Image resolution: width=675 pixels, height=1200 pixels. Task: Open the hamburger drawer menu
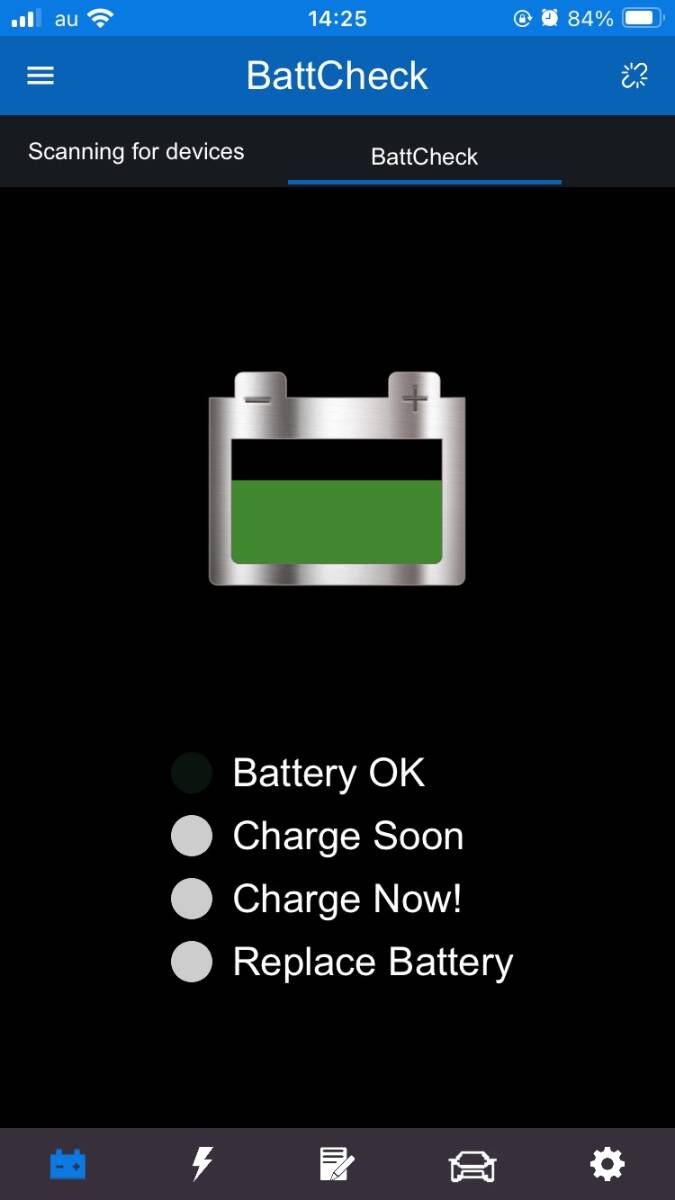click(x=40, y=76)
